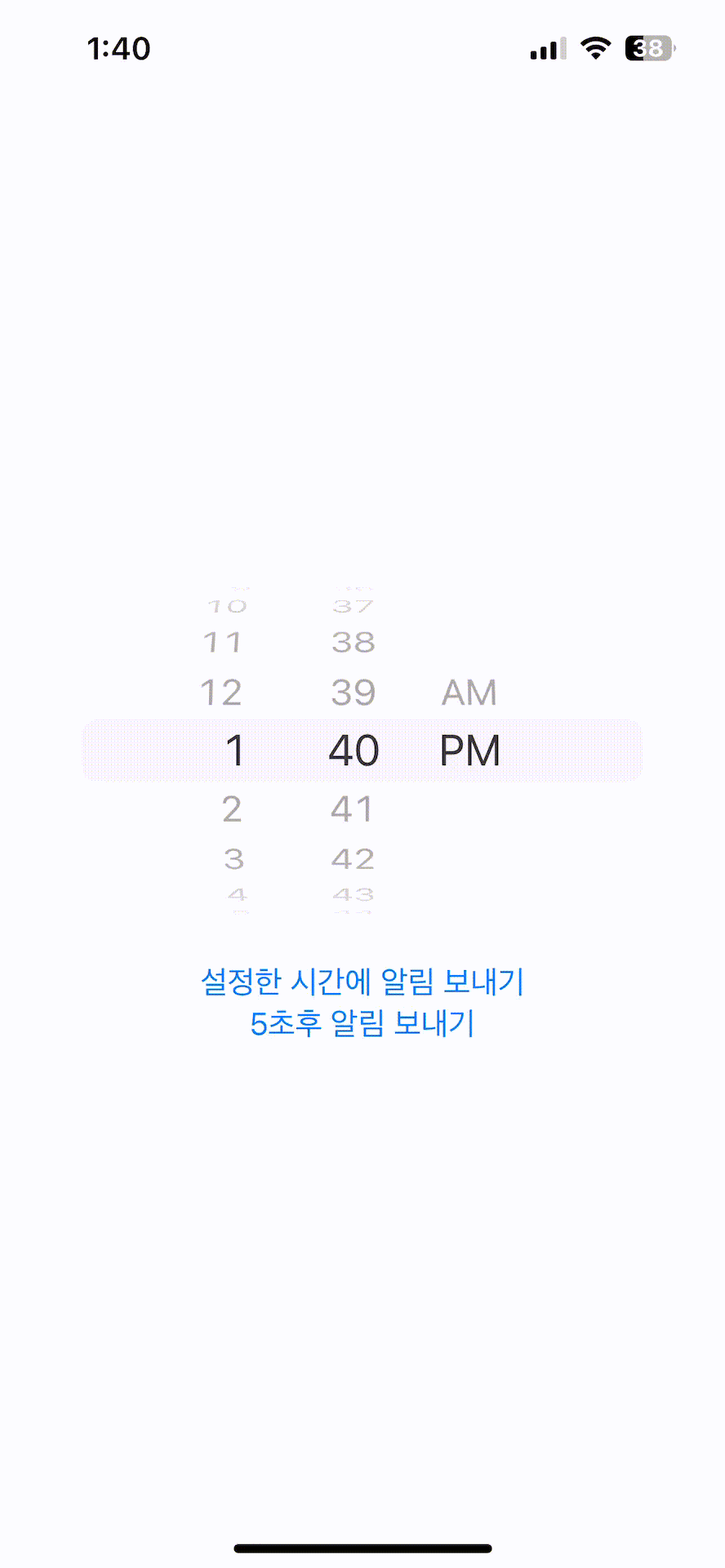
Task: Tap '설정한 시간에 알림 보내기' button
Action: [362, 981]
